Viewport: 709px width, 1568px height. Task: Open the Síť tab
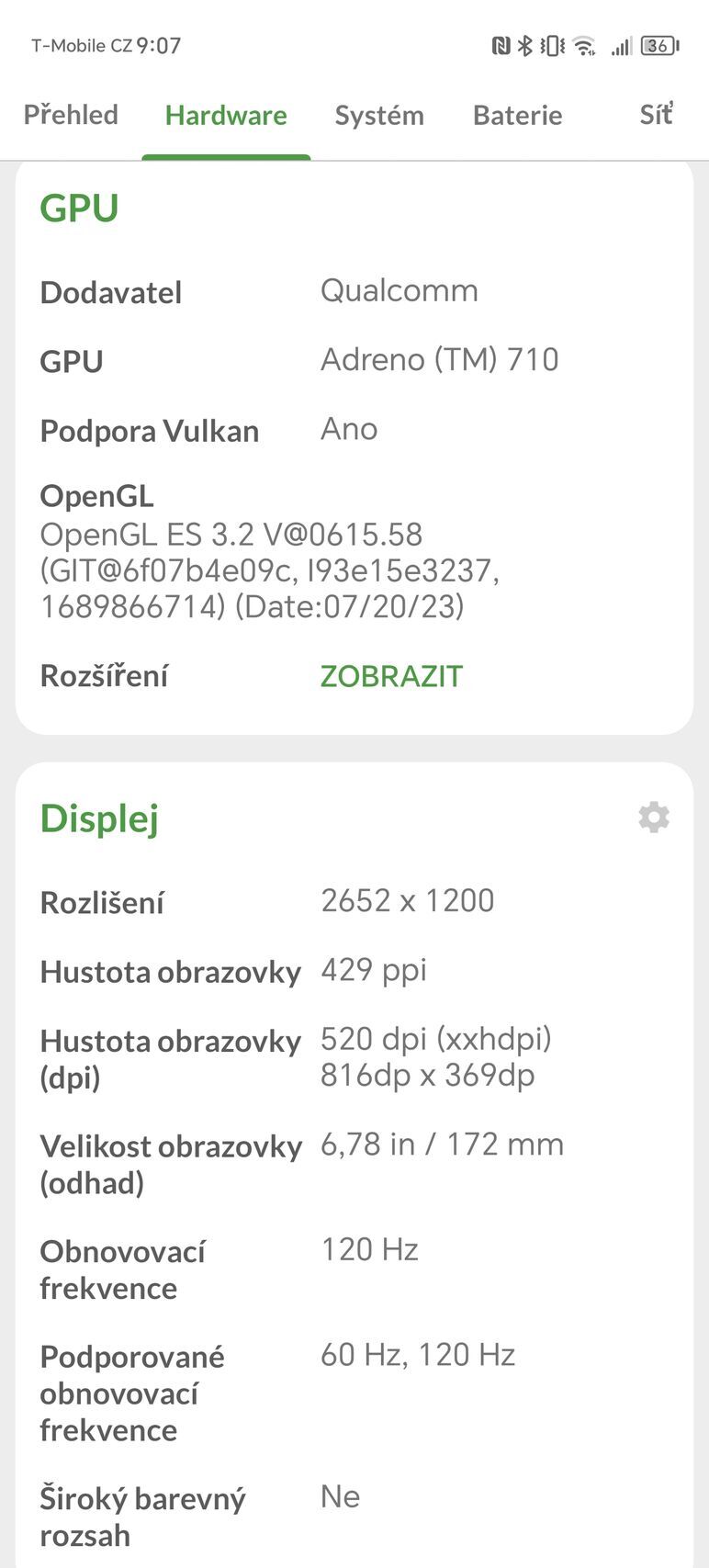coord(656,114)
